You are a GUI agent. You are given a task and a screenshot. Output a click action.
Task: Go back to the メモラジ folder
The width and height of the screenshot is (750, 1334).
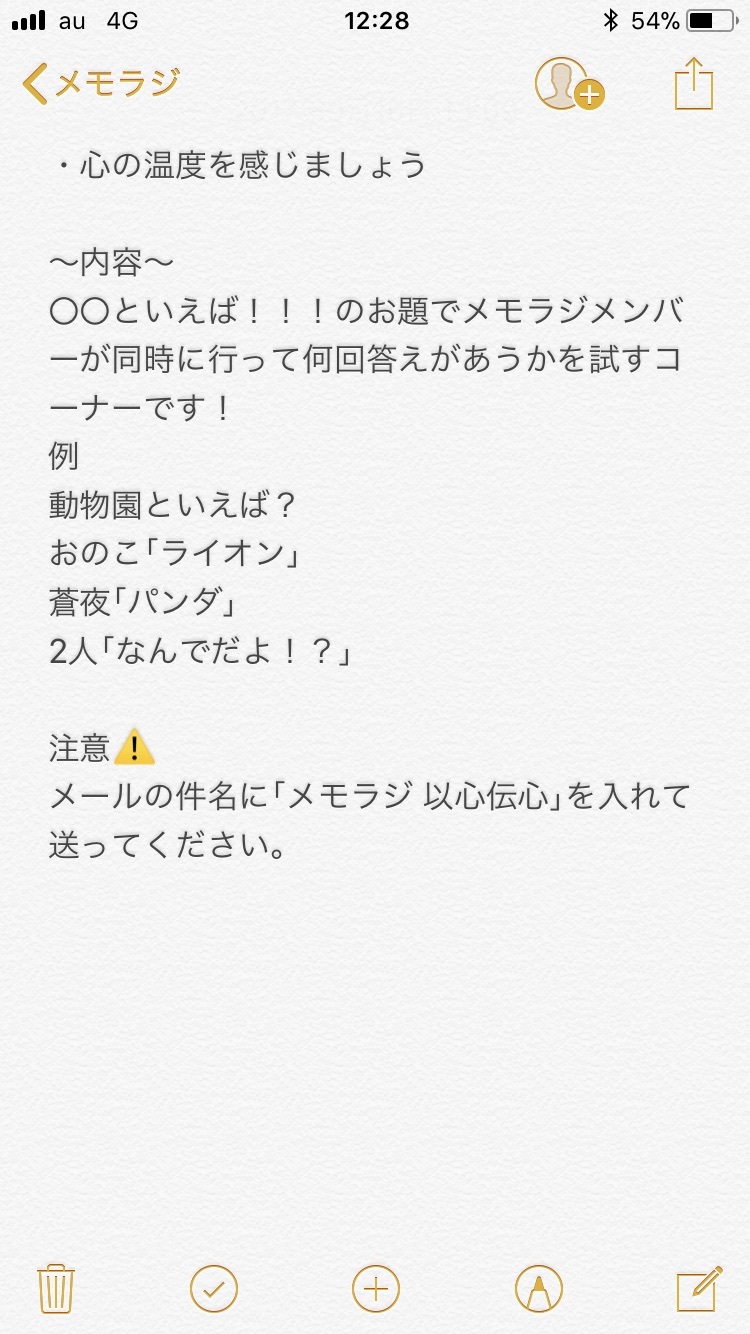coord(100,84)
